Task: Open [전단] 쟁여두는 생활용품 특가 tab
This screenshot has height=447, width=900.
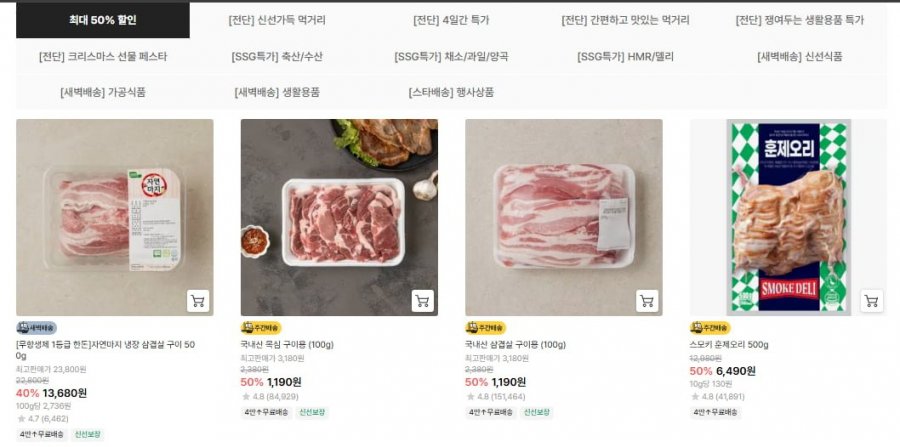Action: click(x=799, y=20)
